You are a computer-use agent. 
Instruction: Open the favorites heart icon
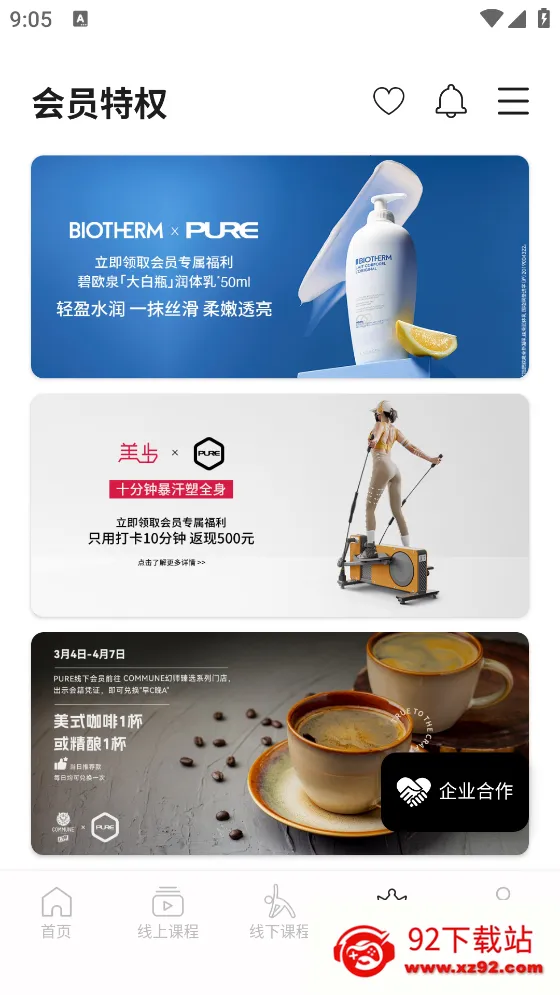(x=389, y=101)
